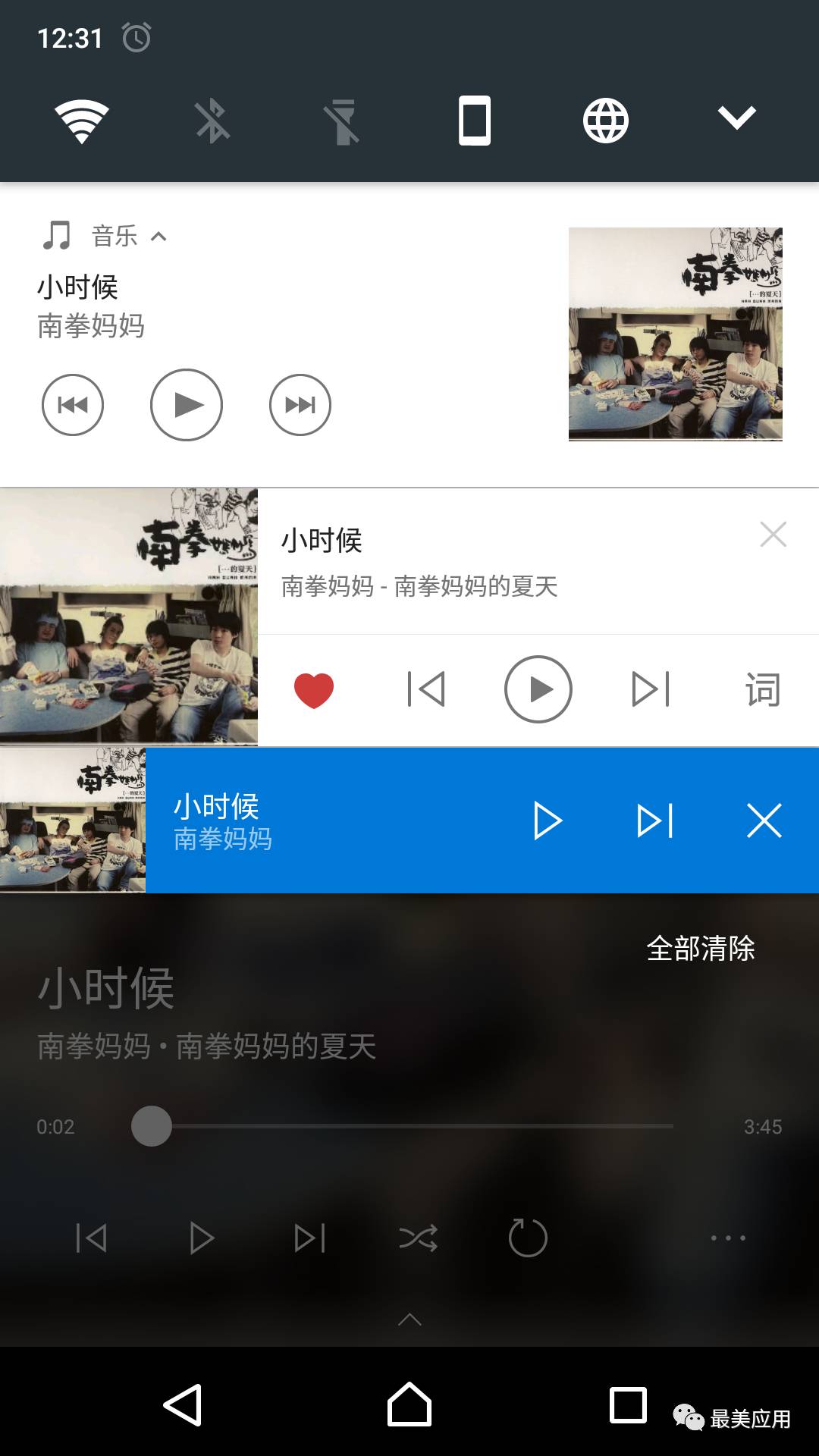
Task: Go back using the navigation bar
Action: [183, 1405]
